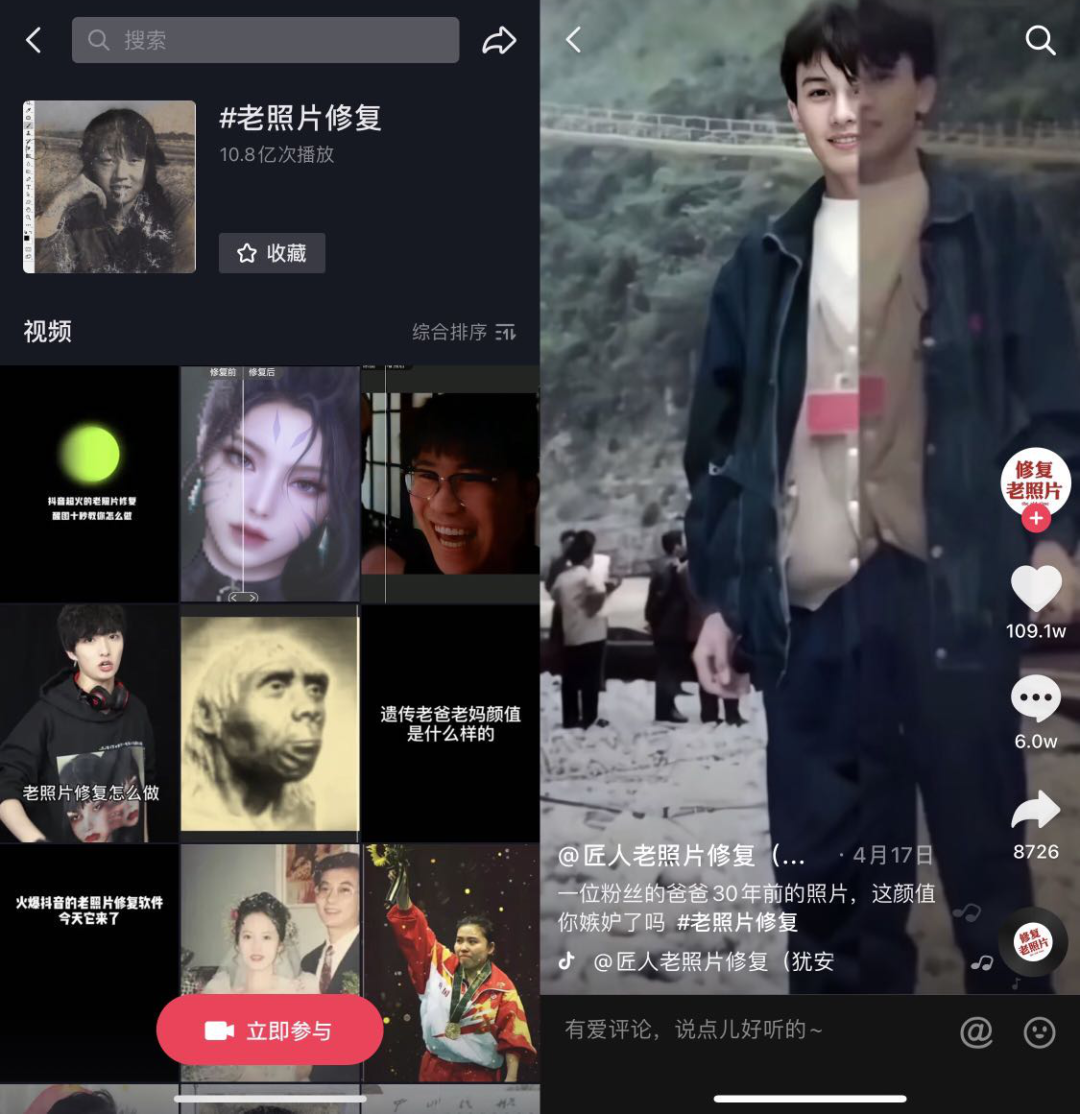This screenshot has height=1114, width=1080.
Task: Tap 收藏 to favorite this topic
Action: pyautogui.click(x=272, y=254)
